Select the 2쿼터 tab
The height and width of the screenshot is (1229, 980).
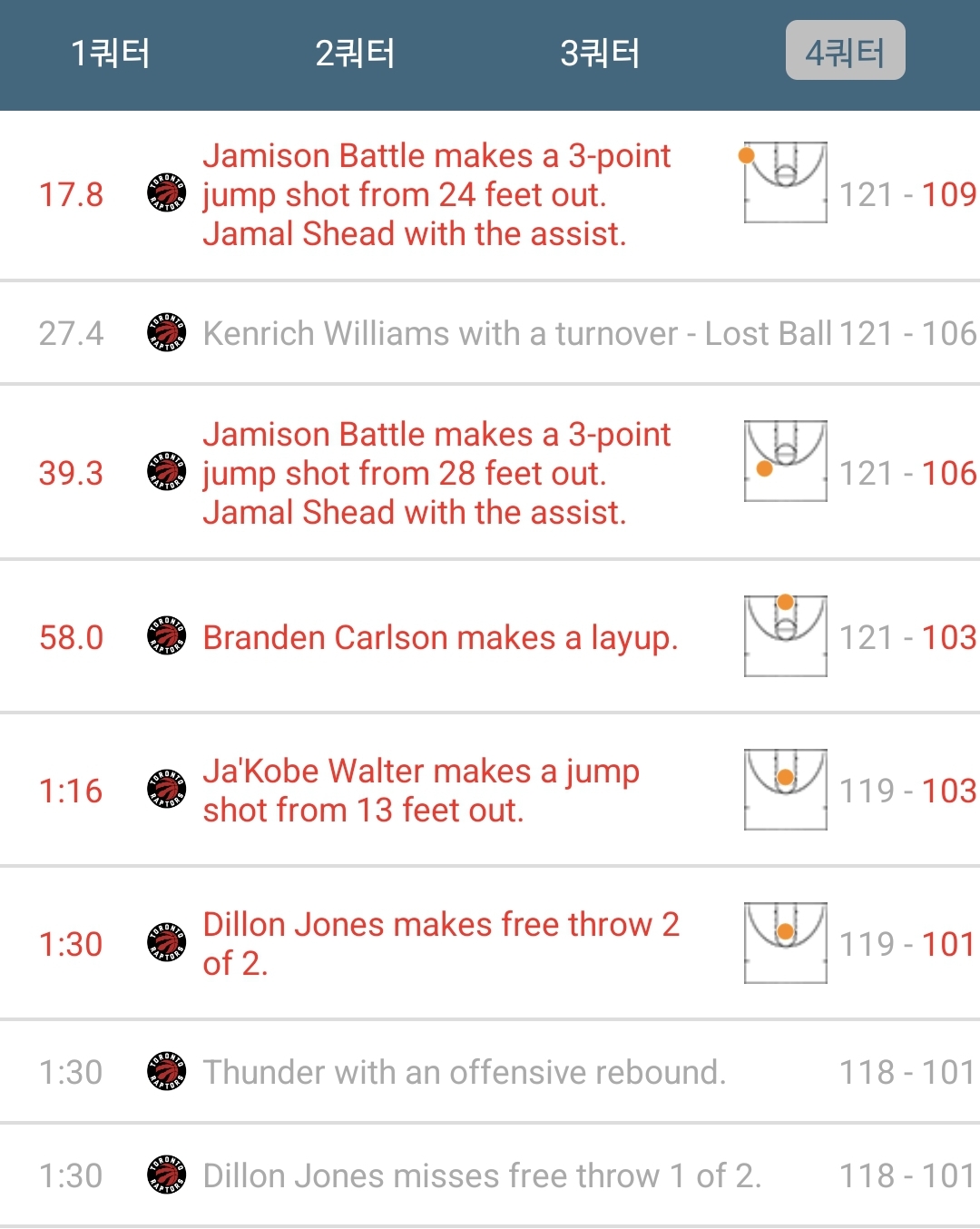(x=355, y=53)
